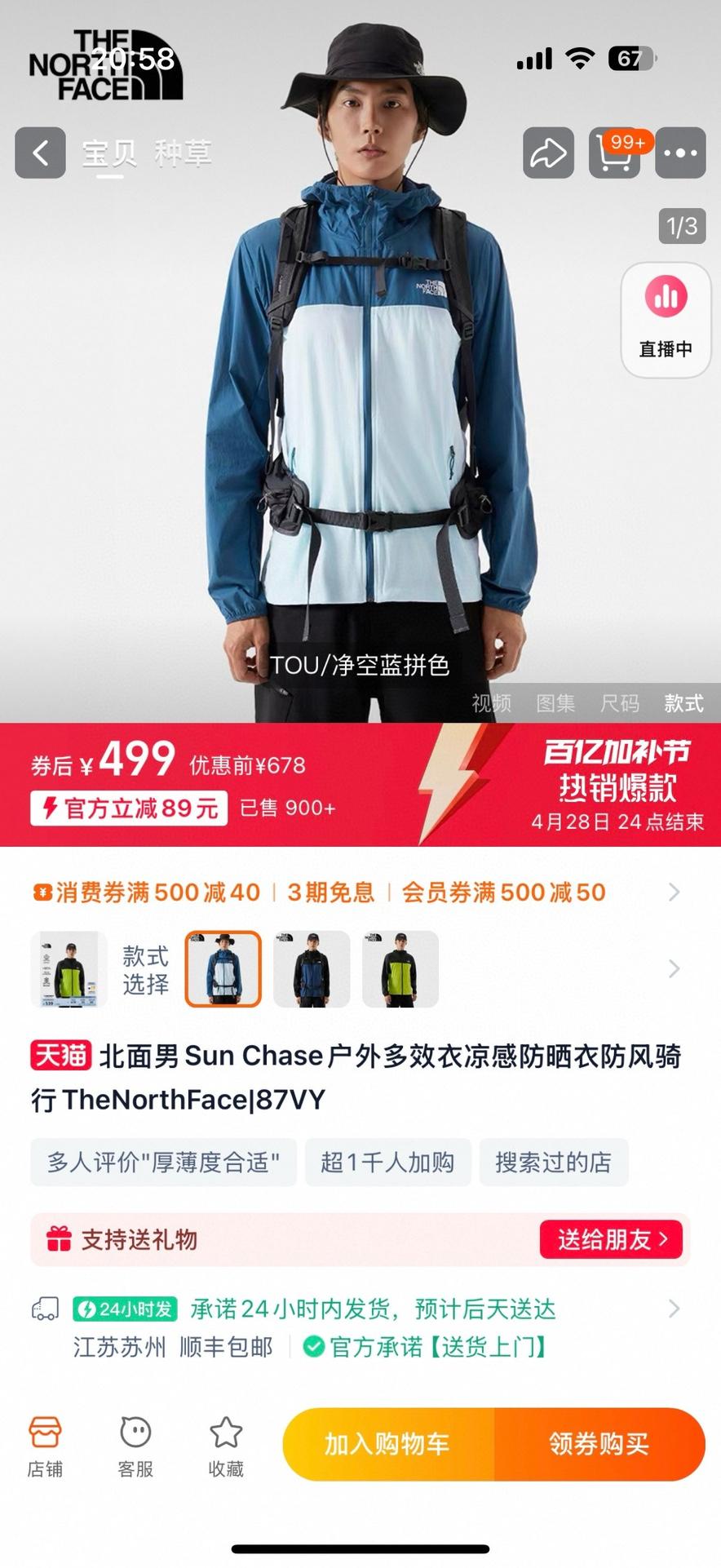Switch to the 种草 tab
The image size is (721, 1568).
click(x=183, y=153)
